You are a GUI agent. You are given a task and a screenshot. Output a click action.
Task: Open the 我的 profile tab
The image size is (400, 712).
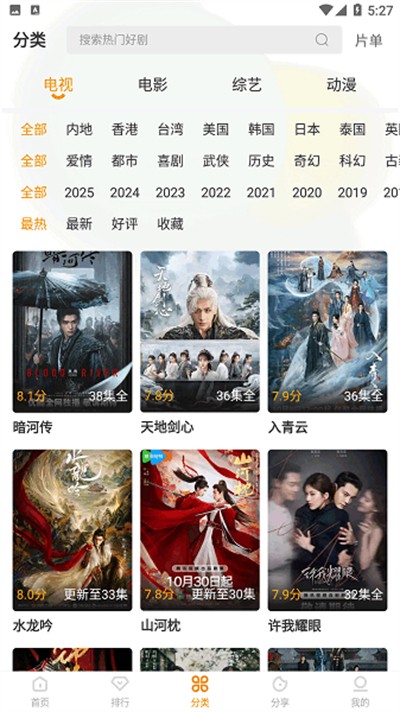[x=360, y=691]
